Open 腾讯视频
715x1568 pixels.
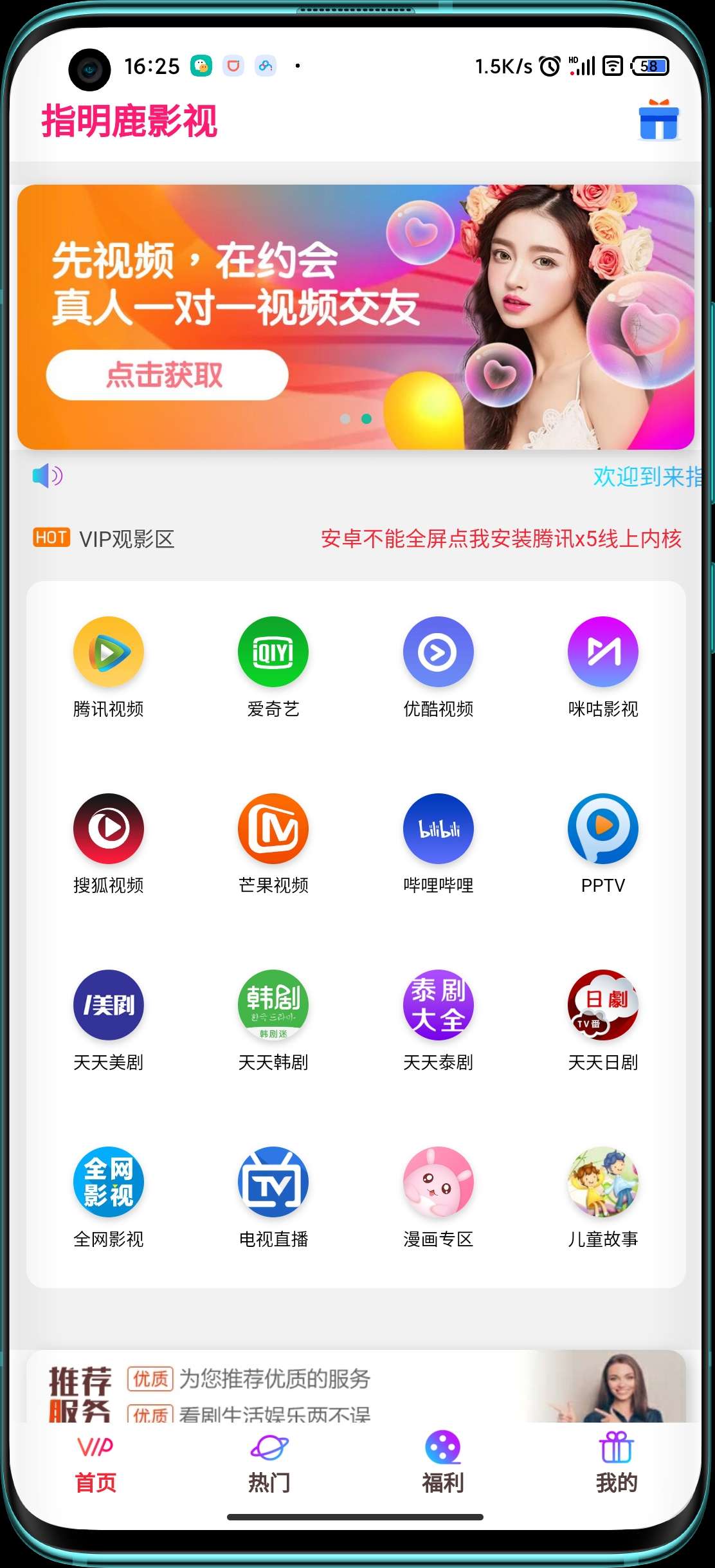coord(109,667)
